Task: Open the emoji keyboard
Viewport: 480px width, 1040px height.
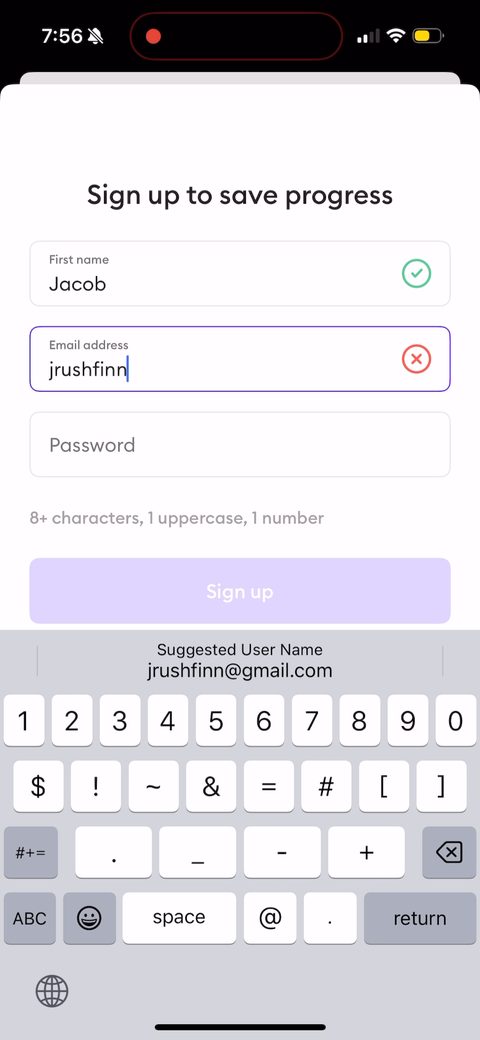Action: pos(89,918)
